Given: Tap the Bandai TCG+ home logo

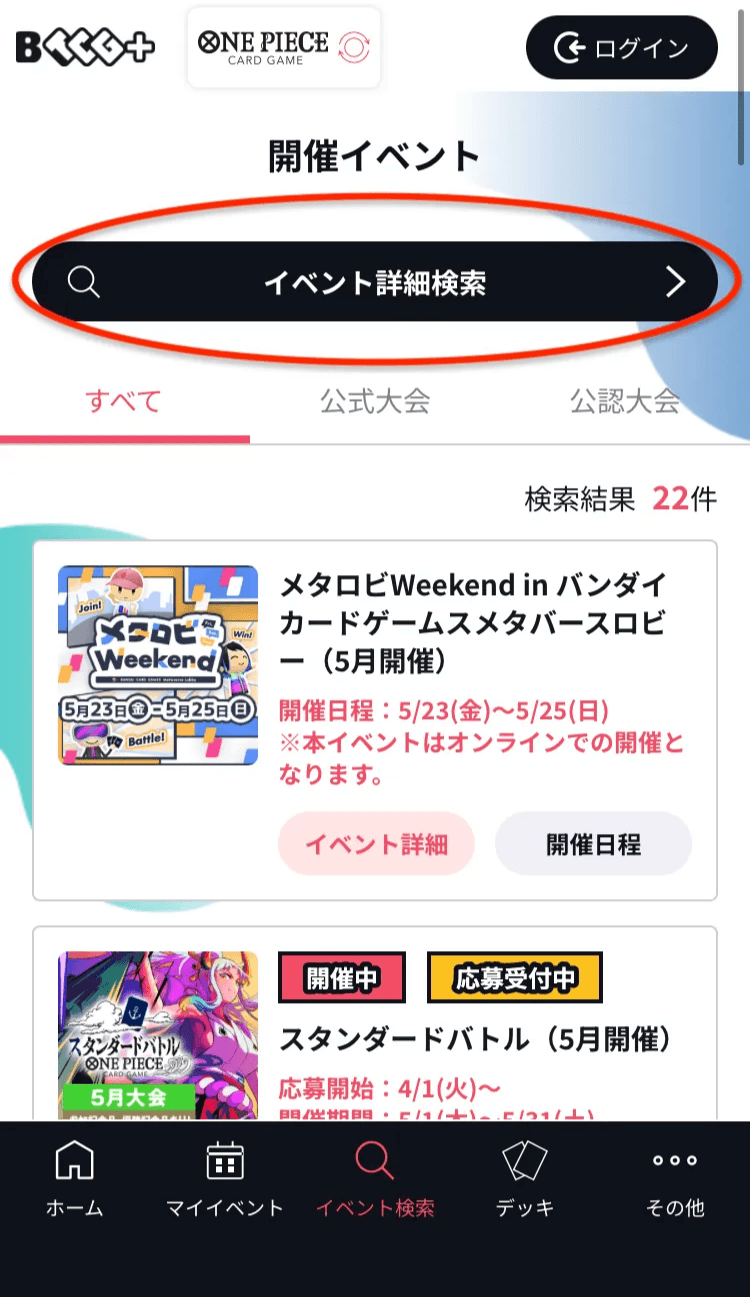Looking at the screenshot, I should tap(85, 47).
